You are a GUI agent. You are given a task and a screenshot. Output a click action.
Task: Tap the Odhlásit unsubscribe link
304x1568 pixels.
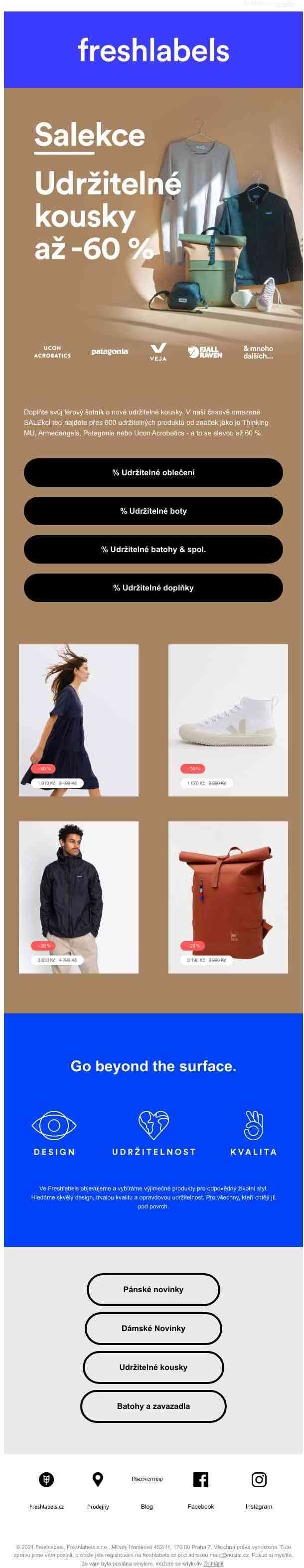tap(213, 1563)
